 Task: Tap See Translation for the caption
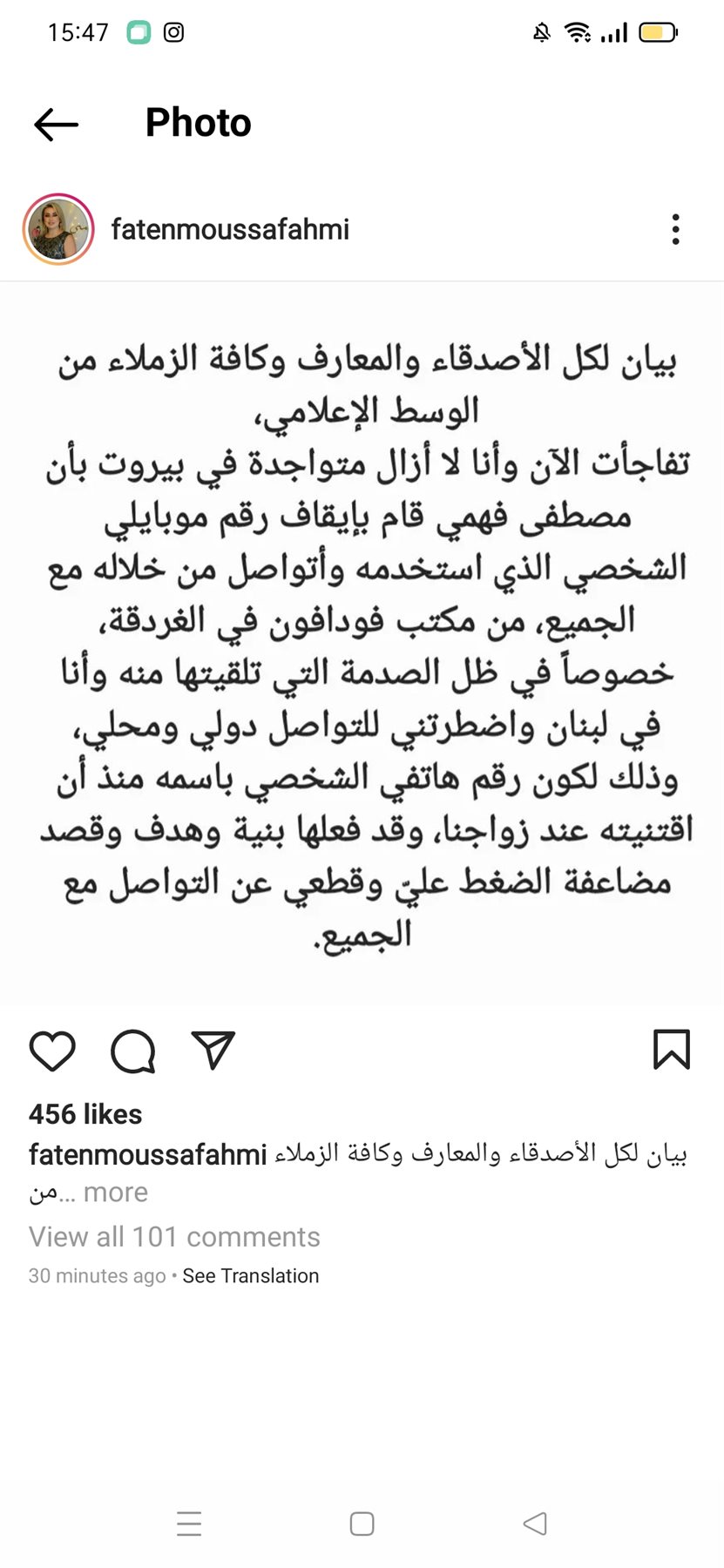point(251,1276)
